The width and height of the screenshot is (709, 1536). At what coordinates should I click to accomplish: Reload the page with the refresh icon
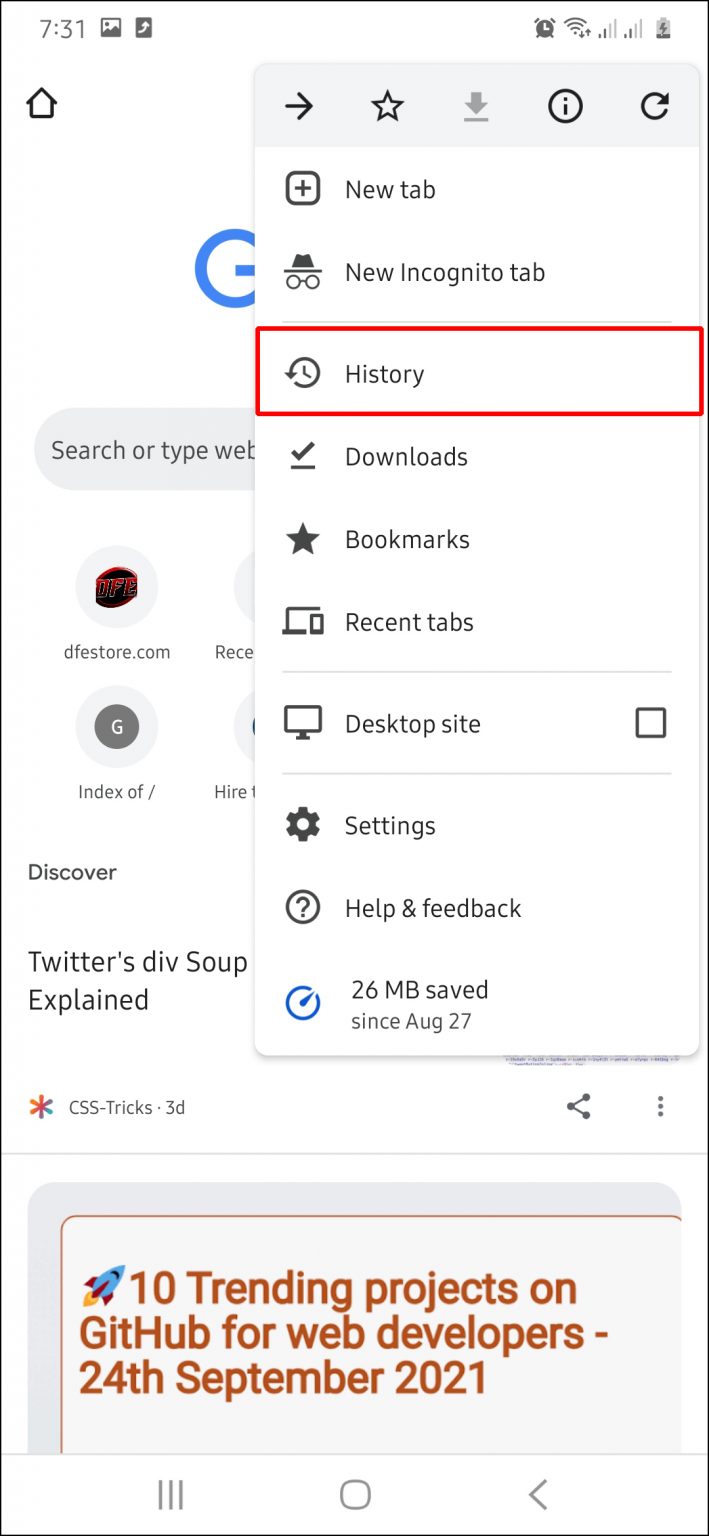(654, 106)
